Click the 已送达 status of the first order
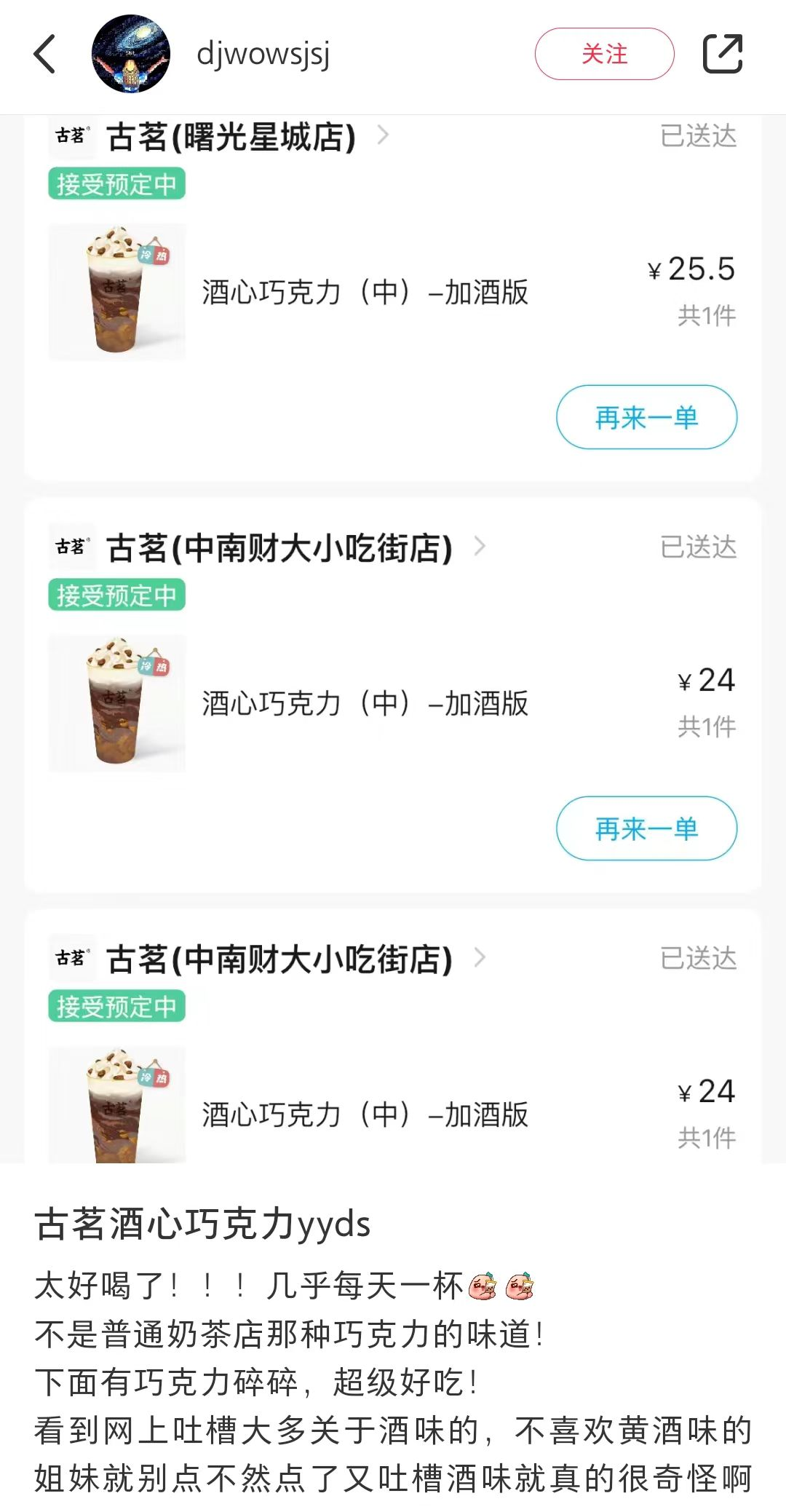The height and width of the screenshot is (1512, 786). point(699,135)
